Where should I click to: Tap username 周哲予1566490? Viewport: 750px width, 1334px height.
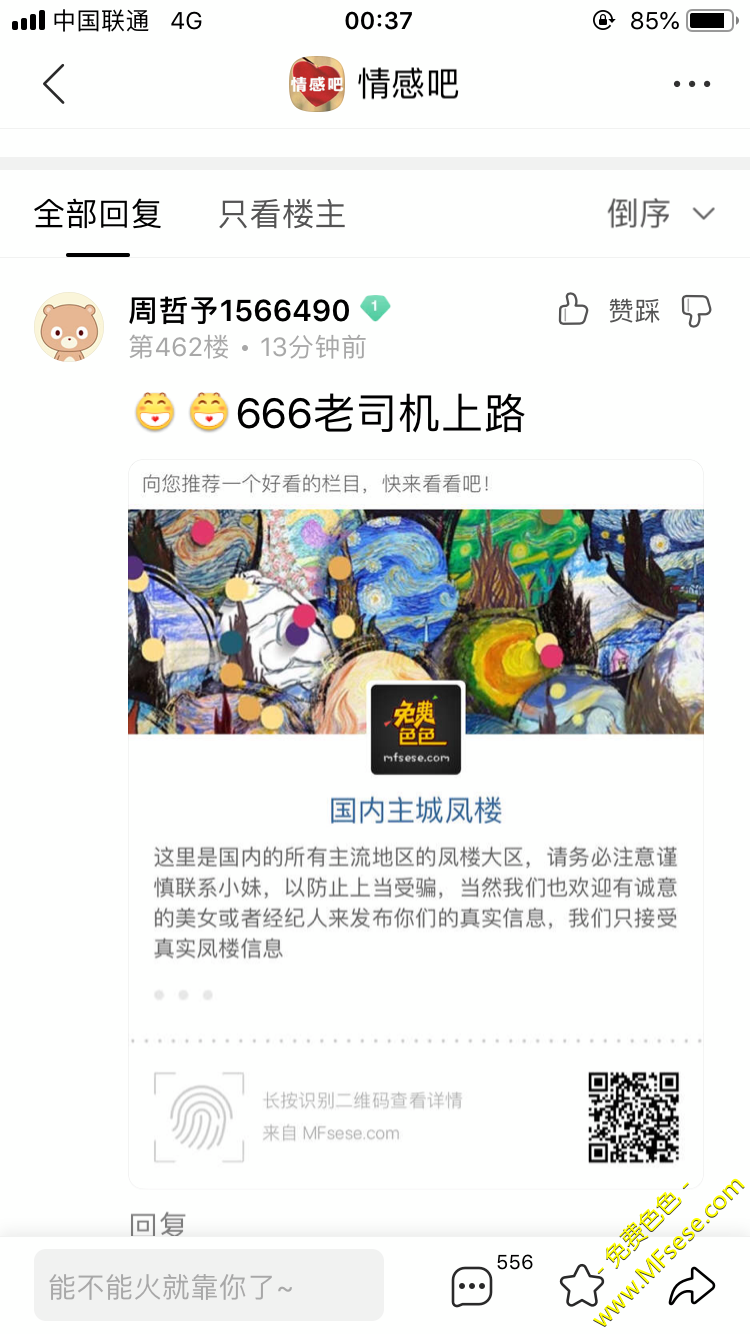(x=239, y=311)
